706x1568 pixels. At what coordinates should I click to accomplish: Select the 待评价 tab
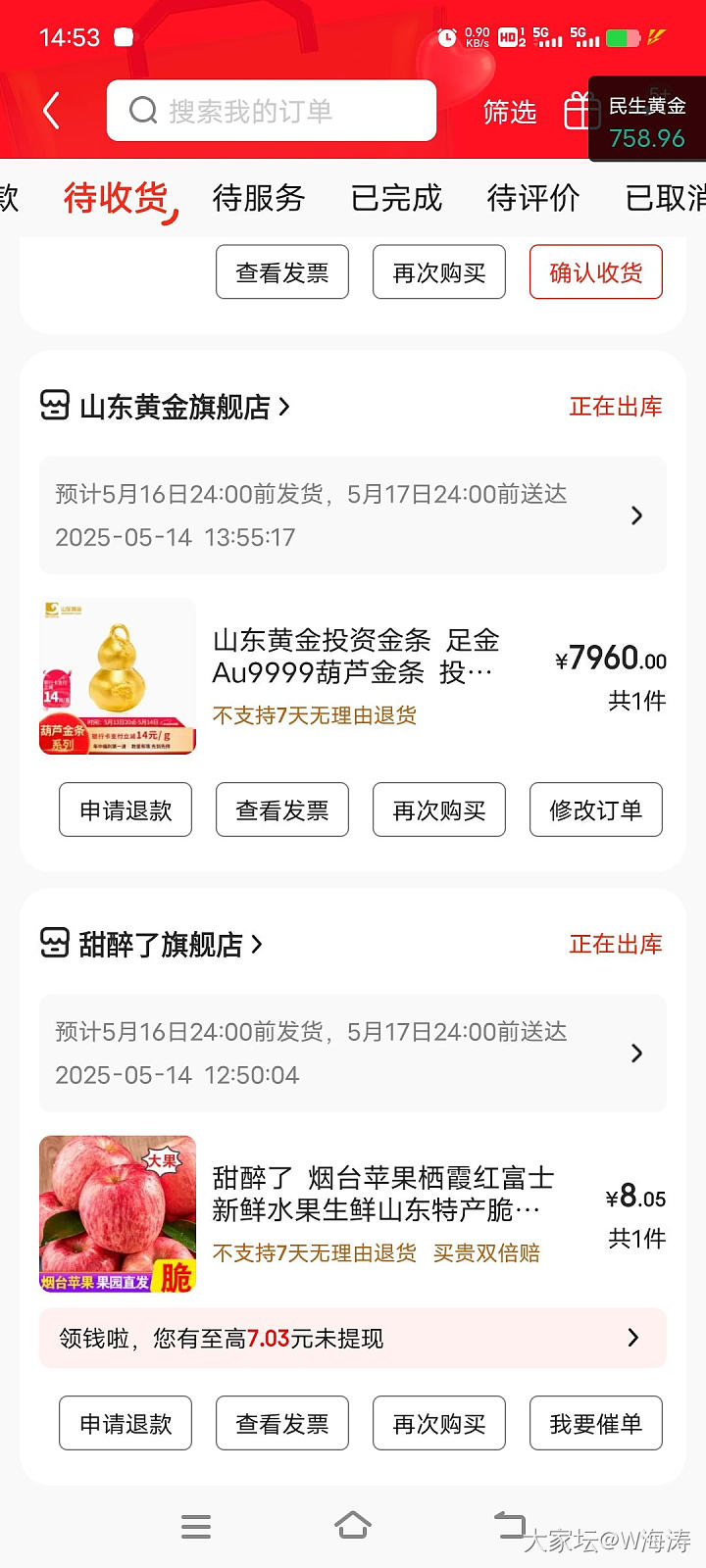pyautogui.click(x=533, y=198)
